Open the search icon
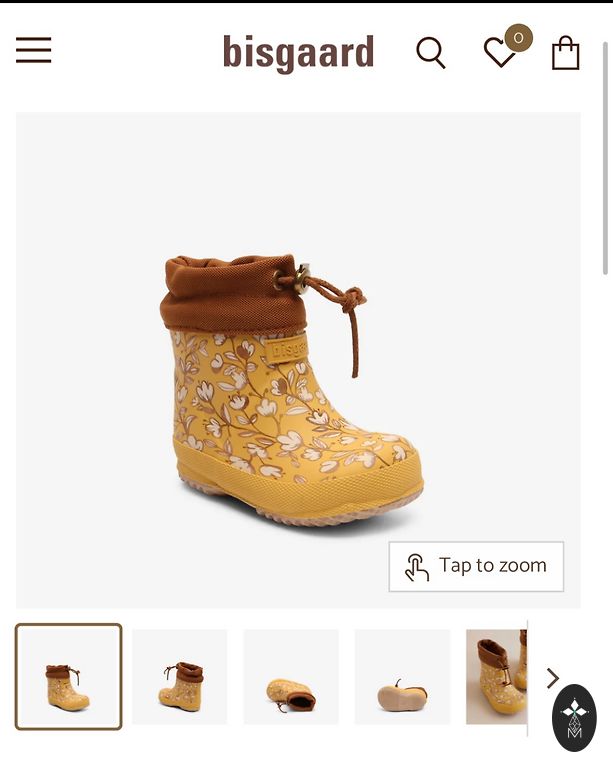This screenshot has height=768, width=613. click(x=430, y=53)
